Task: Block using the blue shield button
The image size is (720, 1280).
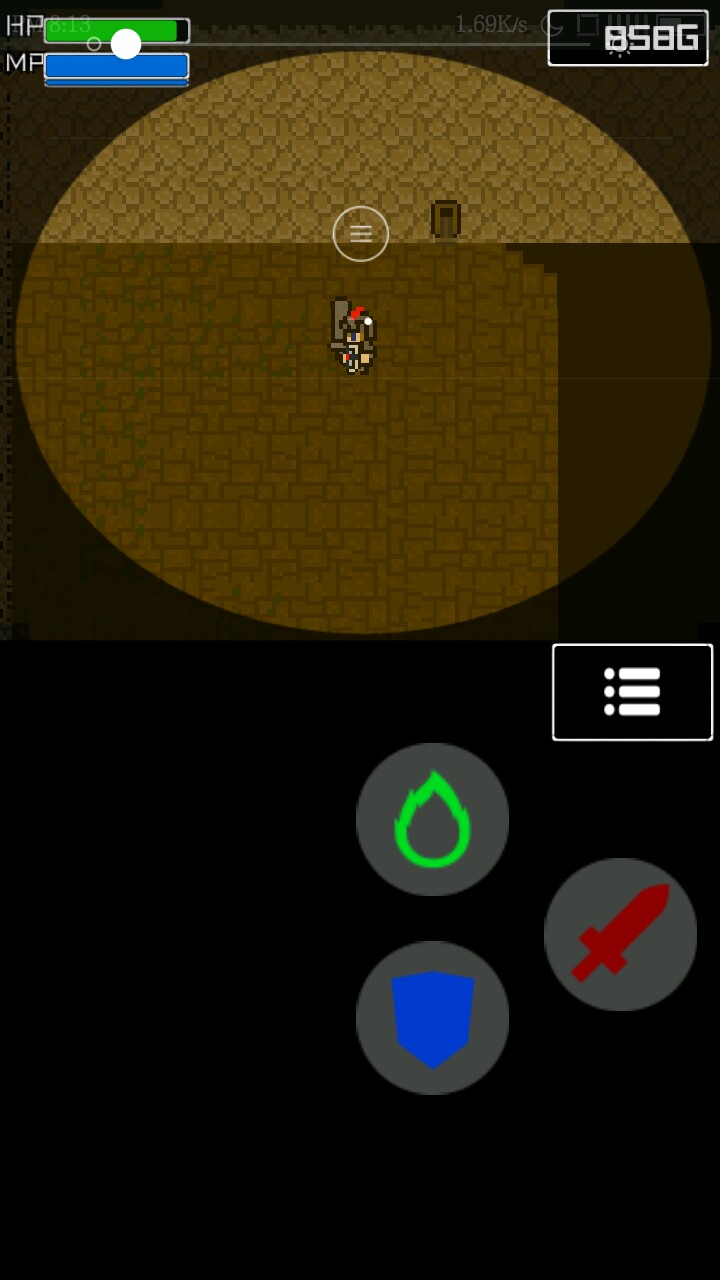Action: pos(432,1017)
